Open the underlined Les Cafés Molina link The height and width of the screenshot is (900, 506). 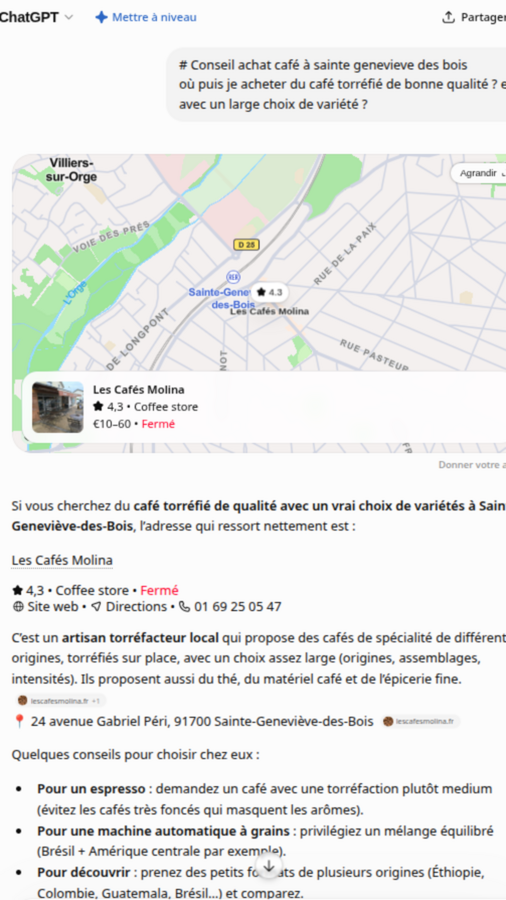click(x=62, y=560)
